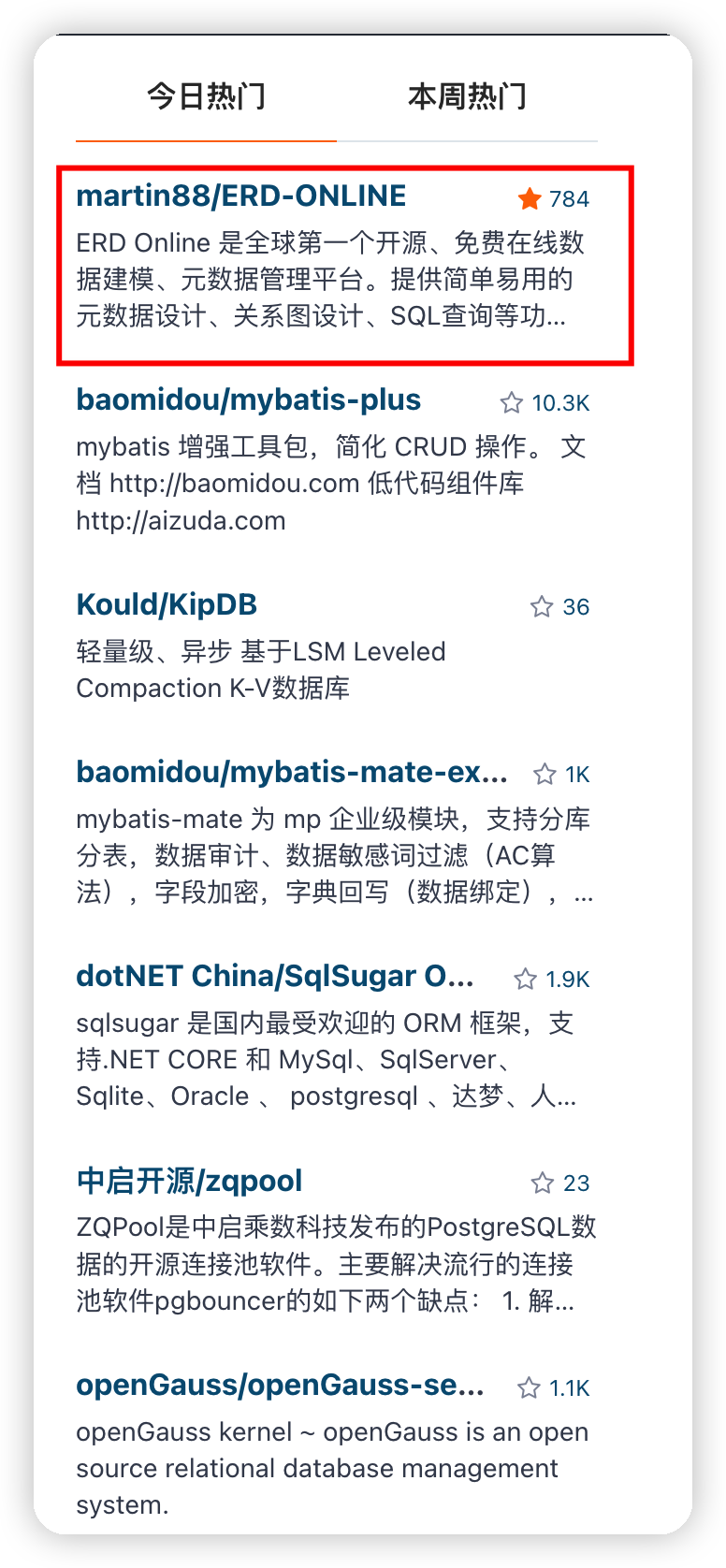This screenshot has height=1568, width=726.
Task: Unstar martin88/ERD-ONLINE with 784 stars
Action: click(530, 198)
